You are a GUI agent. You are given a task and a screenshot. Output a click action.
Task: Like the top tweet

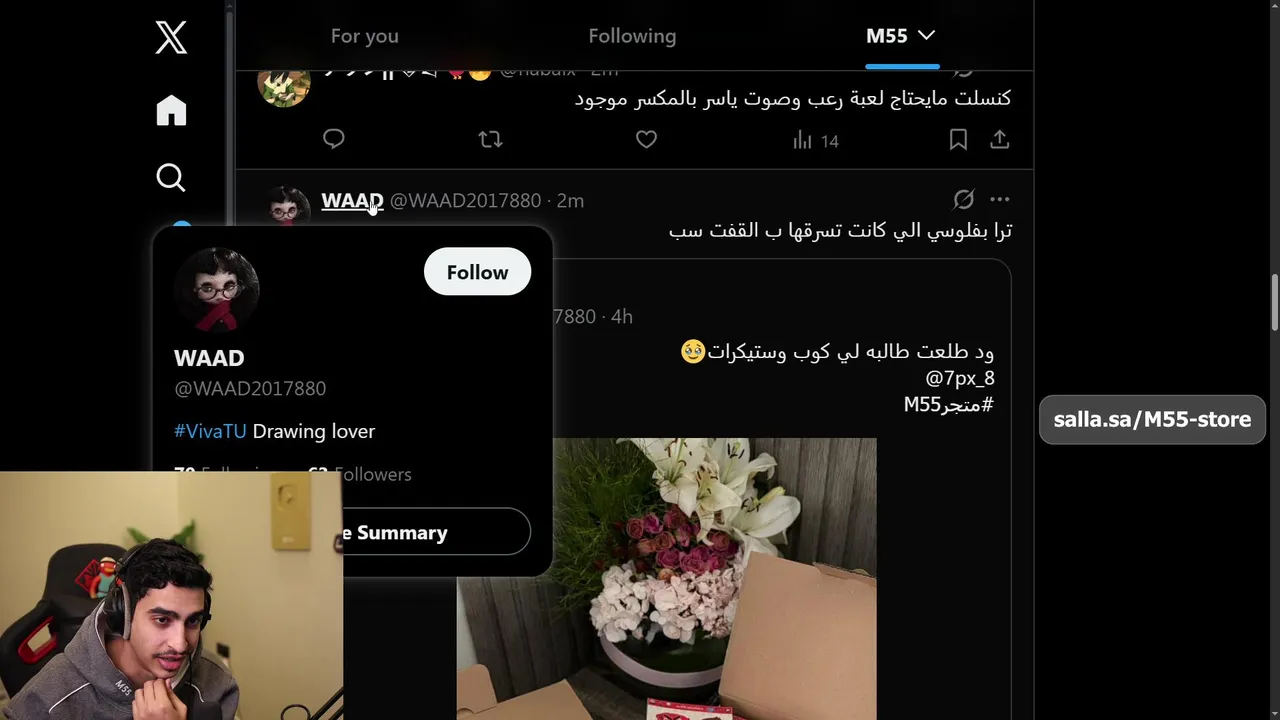pyautogui.click(x=646, y=140)
